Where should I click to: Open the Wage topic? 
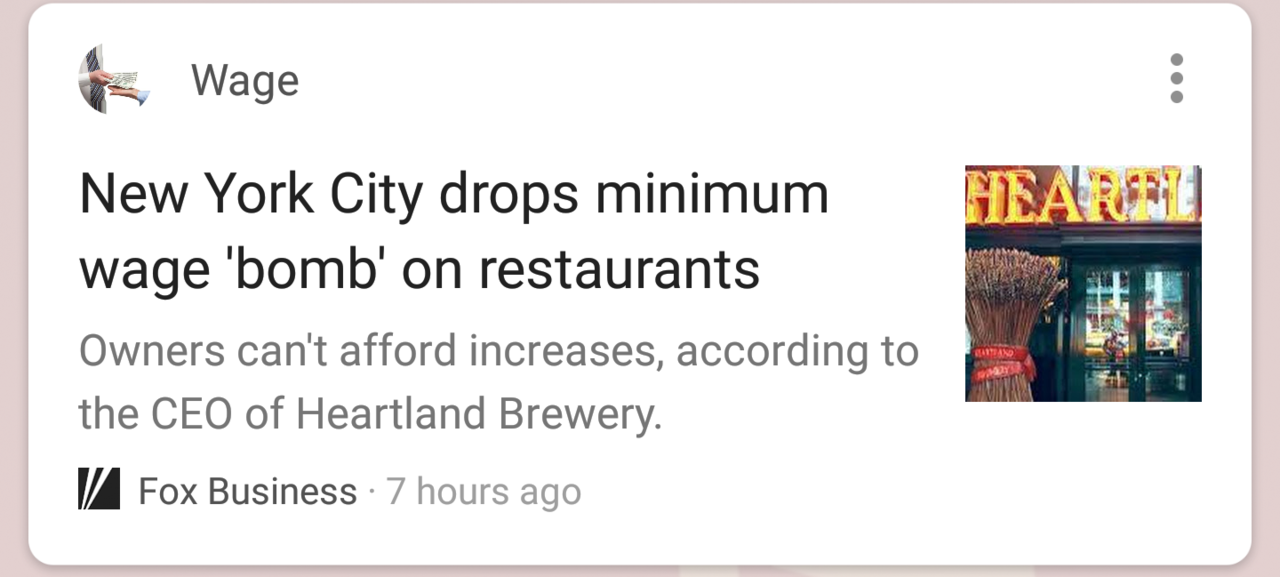click(244, 80)
